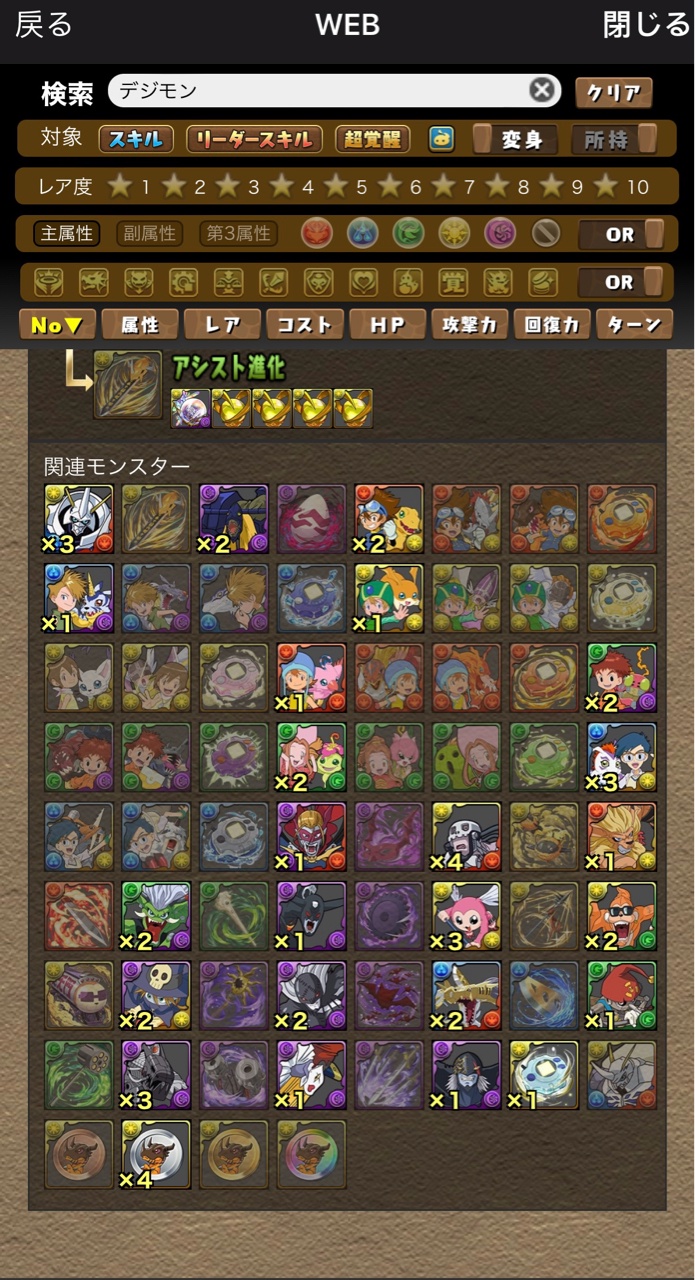Viewport: 695px width, 1280px height.
Task: Toggle OR switch in main attribute row
Action: click(622, 234)
